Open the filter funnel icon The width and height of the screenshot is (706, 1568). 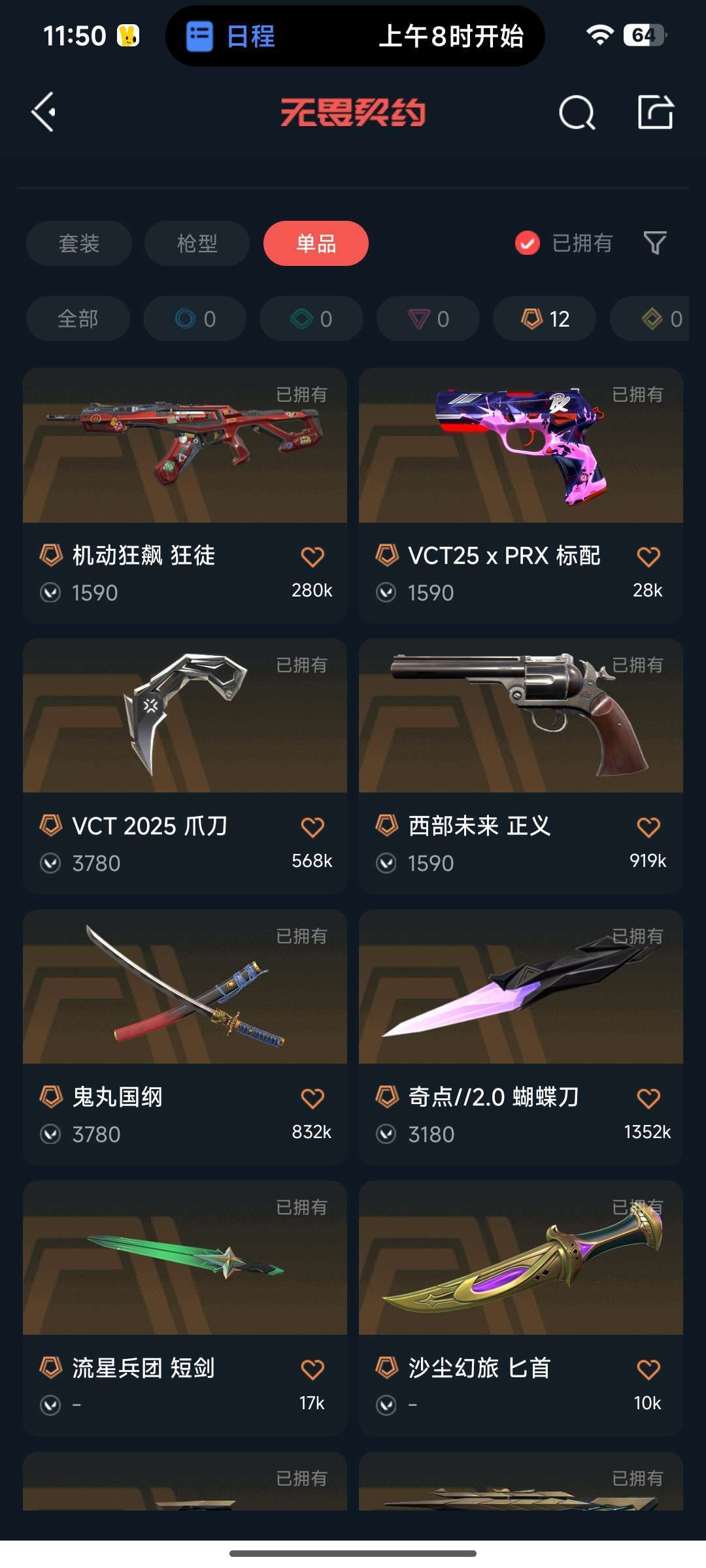(x=656, y=243)
